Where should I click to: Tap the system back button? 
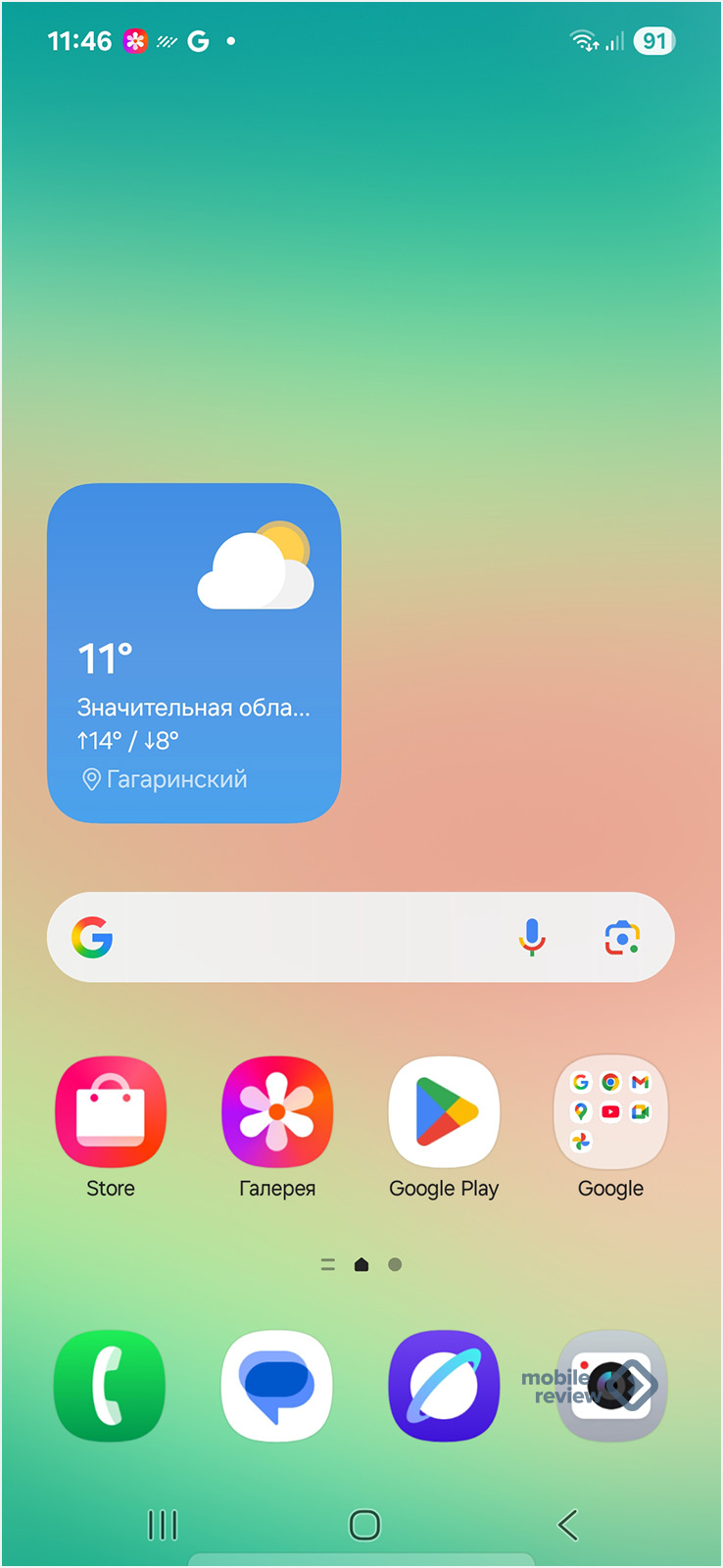[567, 1525]
